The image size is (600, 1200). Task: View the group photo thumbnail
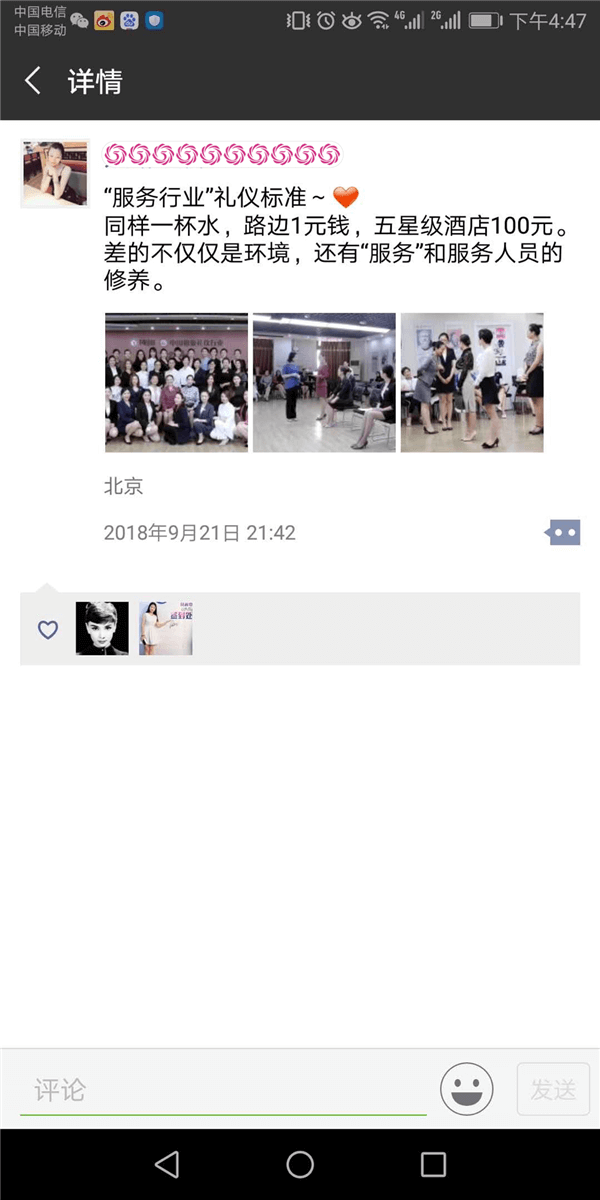[x=176, y=383]
